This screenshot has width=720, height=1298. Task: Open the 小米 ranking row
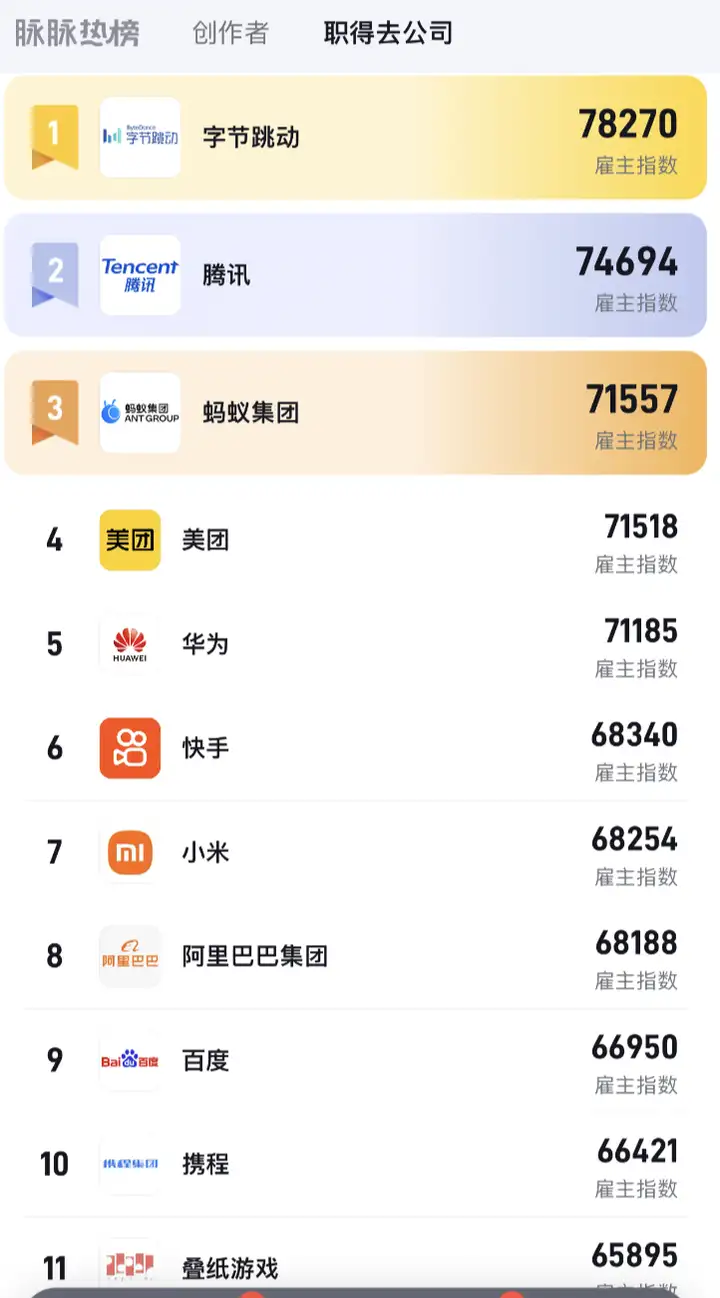[x=355, y=853]
